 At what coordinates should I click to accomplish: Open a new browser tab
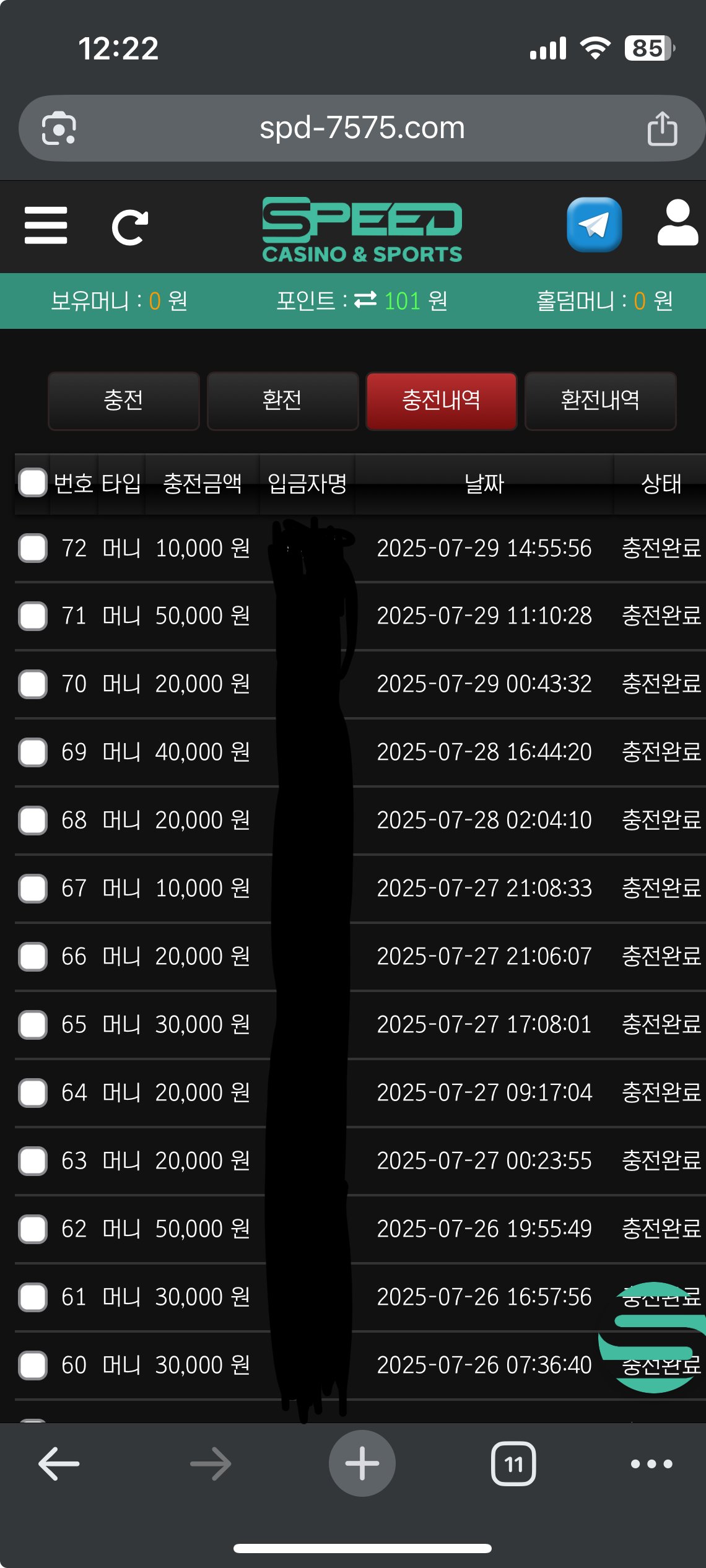(x=362, y=1464)
